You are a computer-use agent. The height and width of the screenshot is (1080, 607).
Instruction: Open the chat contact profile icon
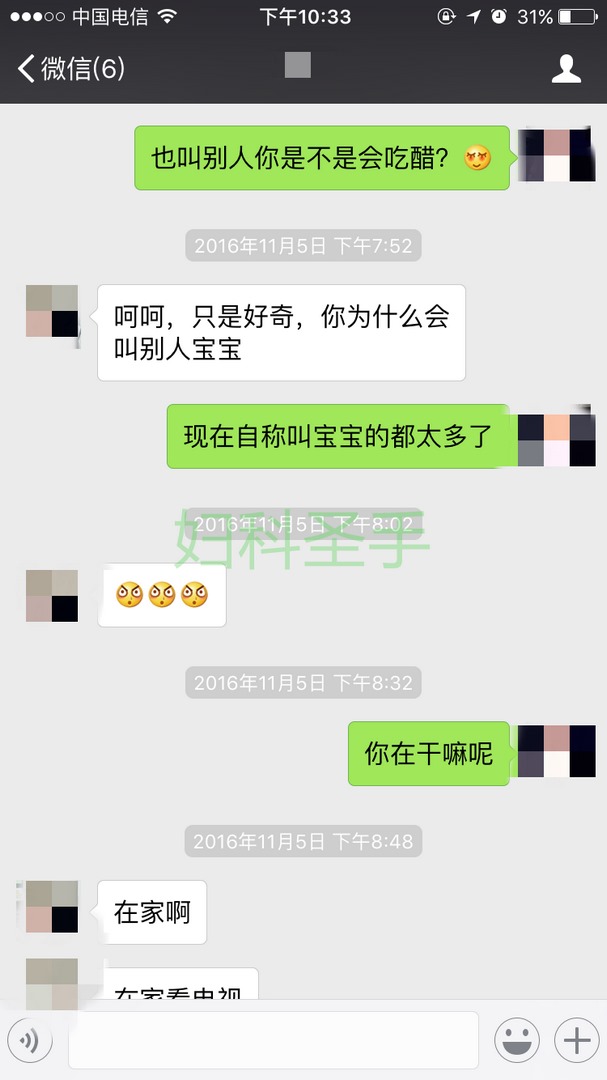pos(566,69)
